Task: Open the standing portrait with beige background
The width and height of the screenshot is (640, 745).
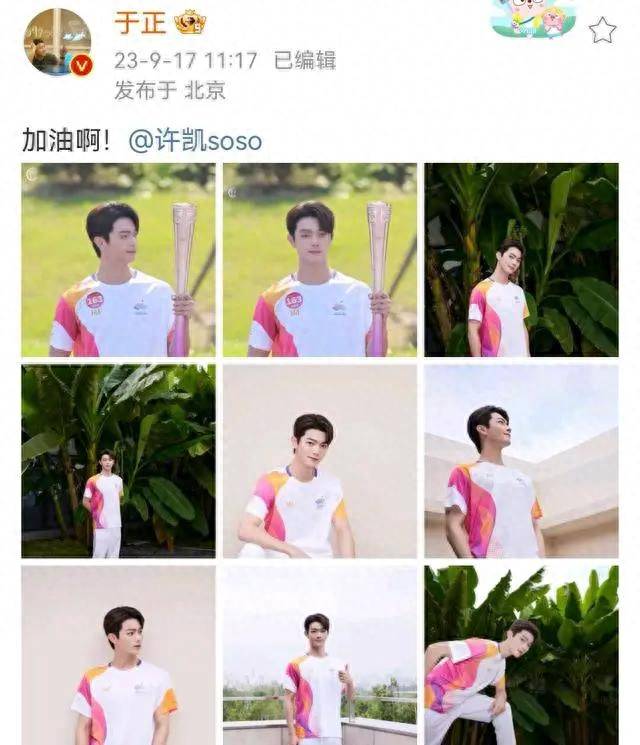Action: pos(118,655)
